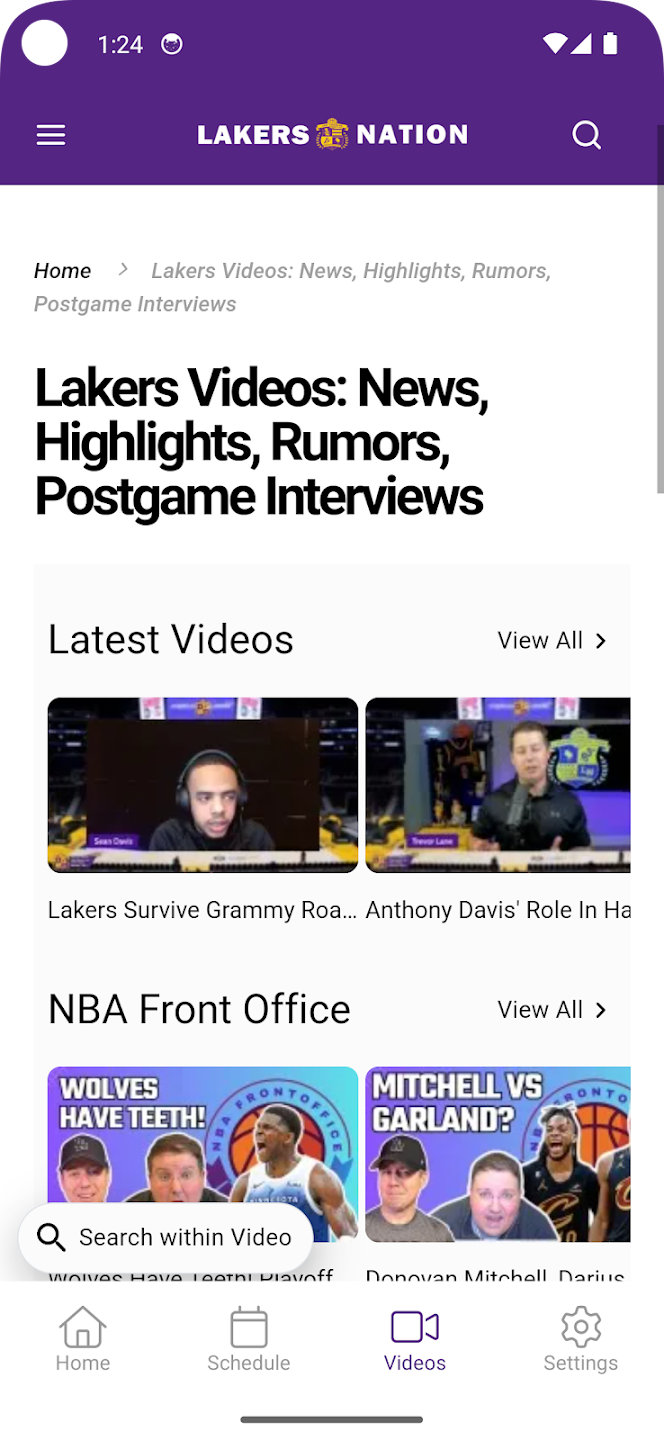Image resolution: width=664 pixels, height=1440 pixels.
Task: Switch to the Schedule tab
Action: click(x=249, y=1340)
